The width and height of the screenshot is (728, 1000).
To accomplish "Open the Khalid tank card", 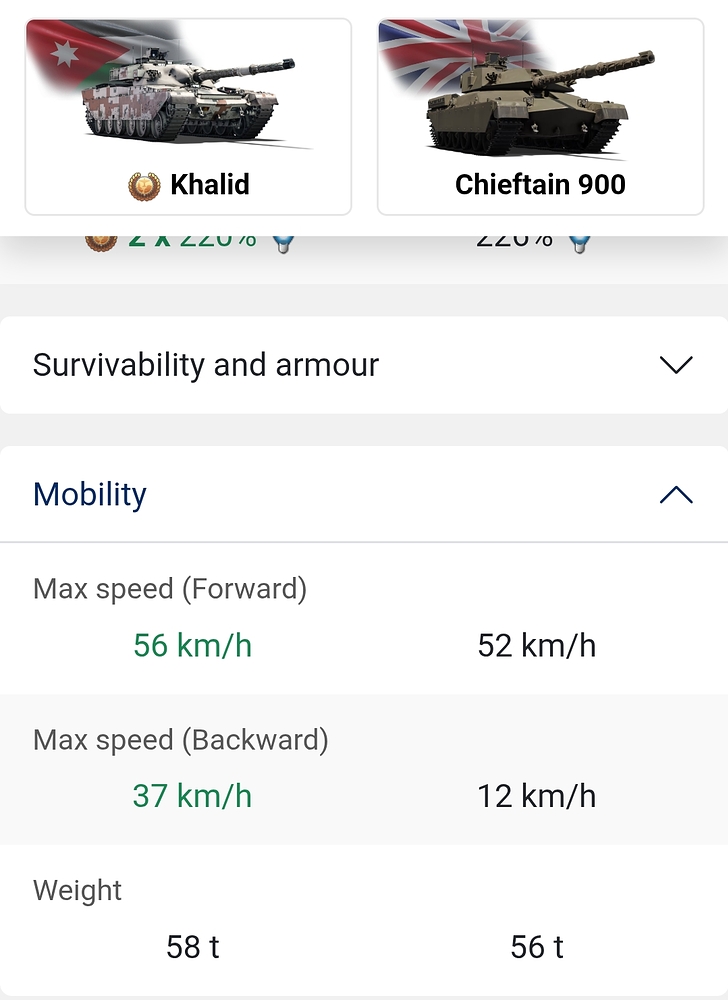I will pos(188,117).
